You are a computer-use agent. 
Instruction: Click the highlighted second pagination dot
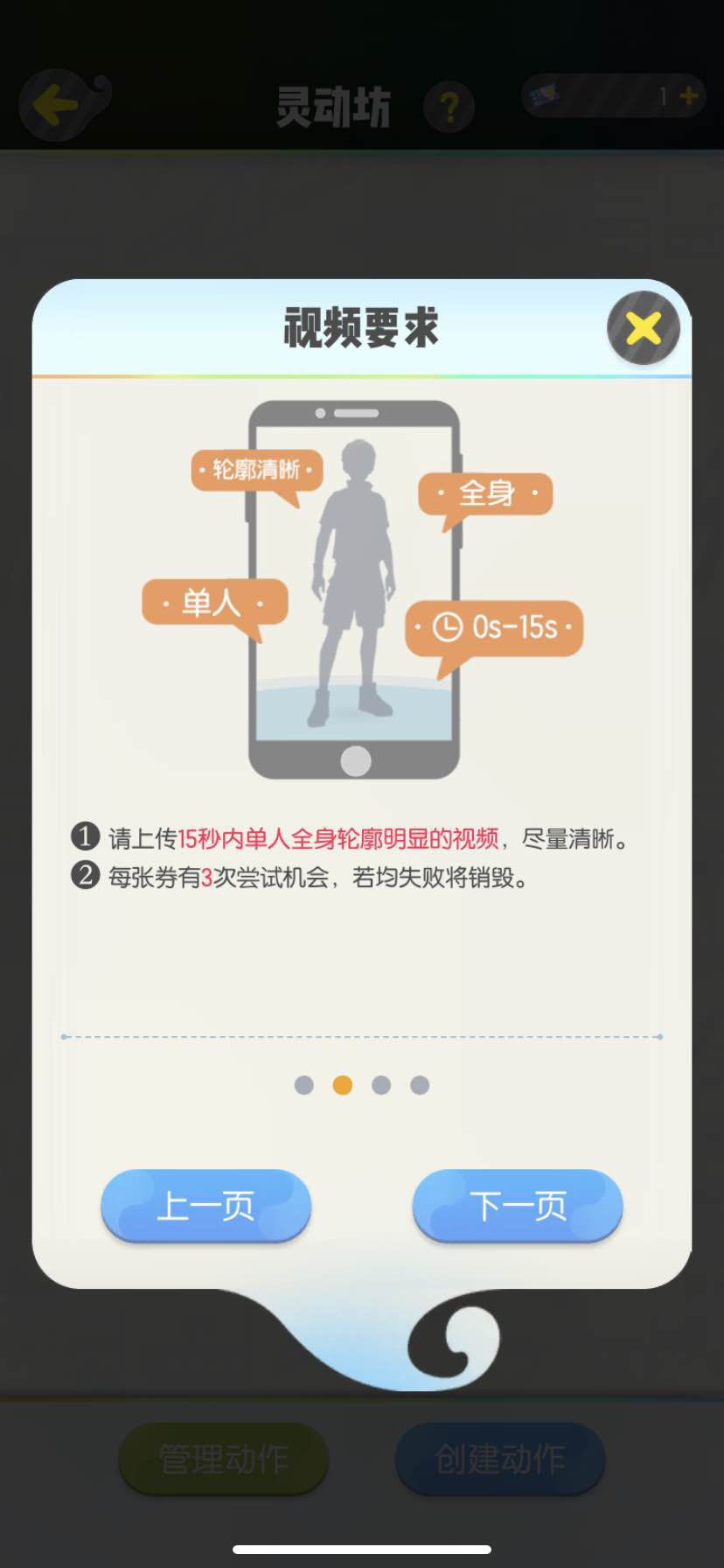pos(342,1084)
